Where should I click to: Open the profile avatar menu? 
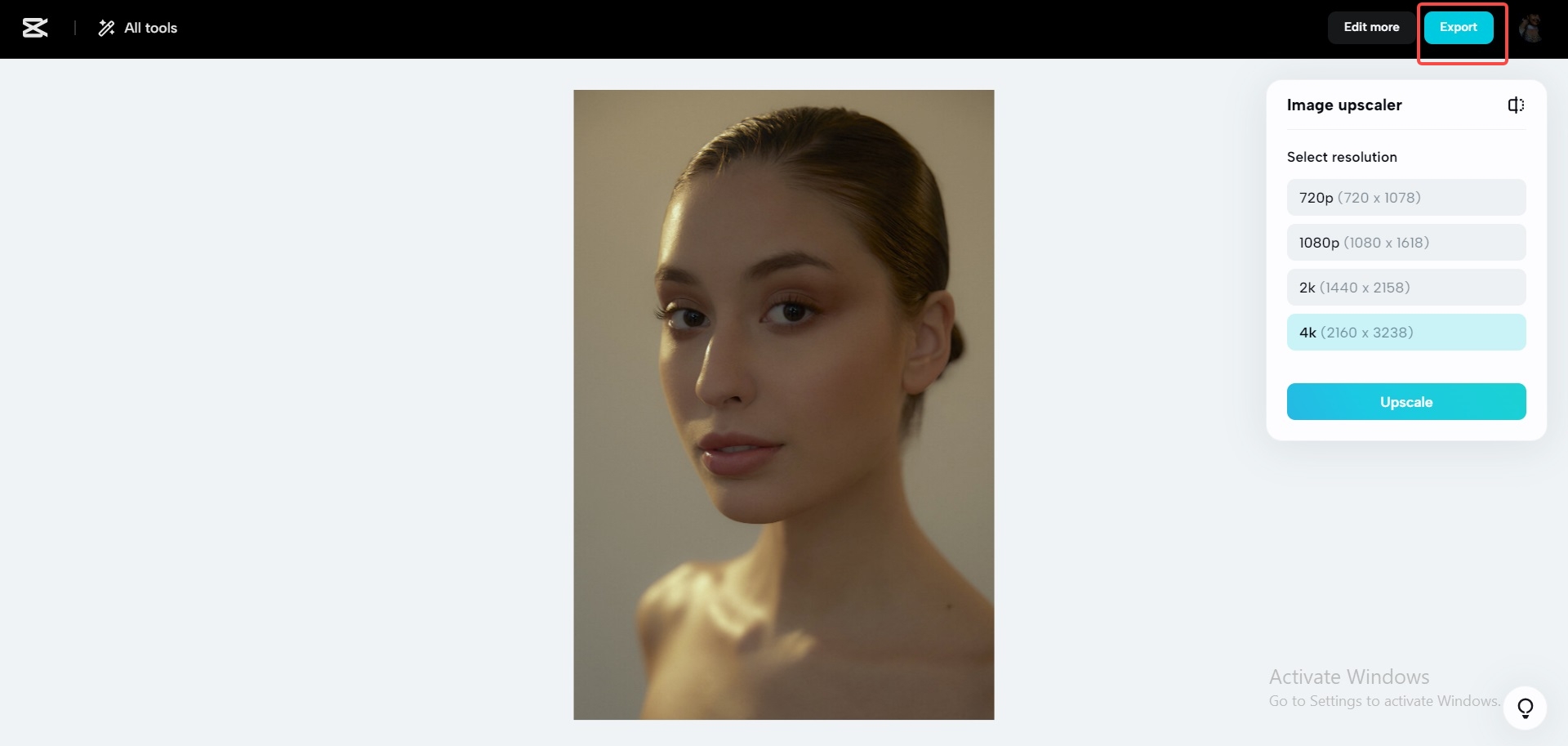1530,28
